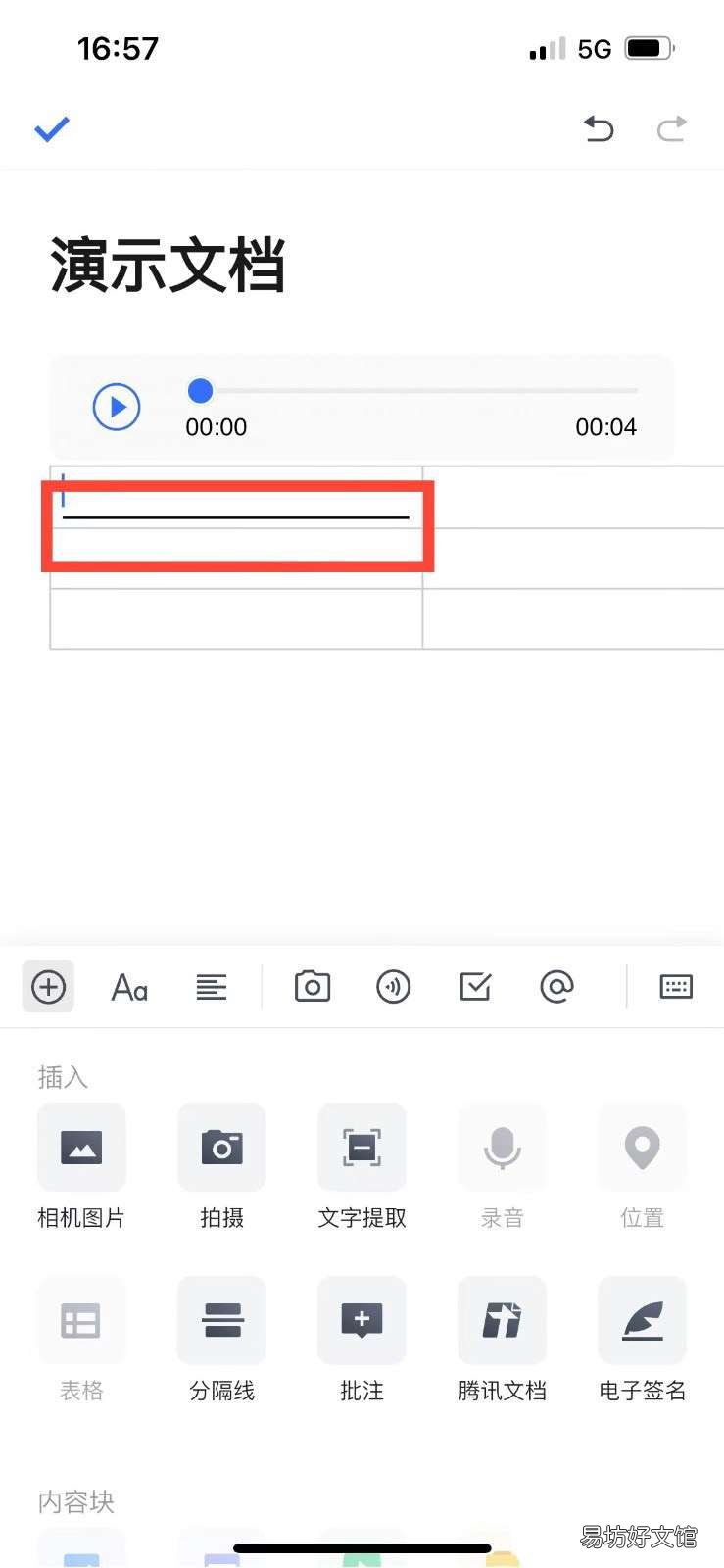Open paragraph alignment options

212,987
